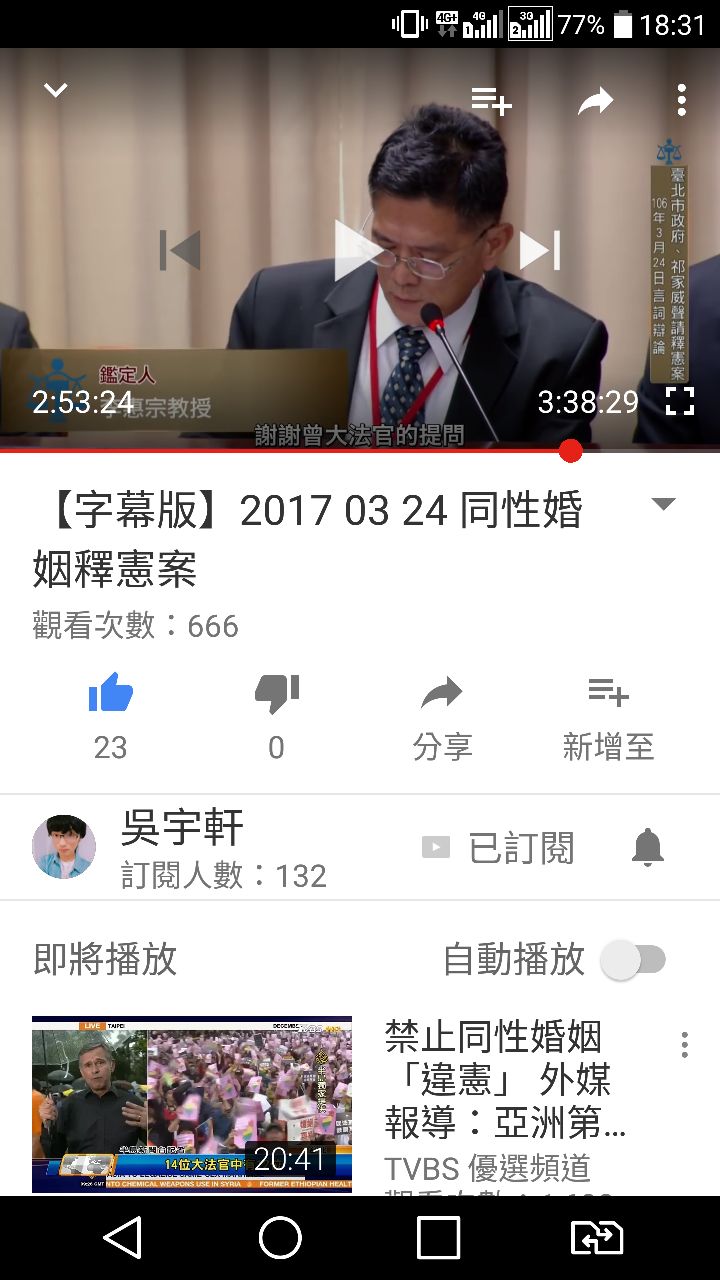
Task: Enter fullscreen mode
Action: (x=680, y=402)
